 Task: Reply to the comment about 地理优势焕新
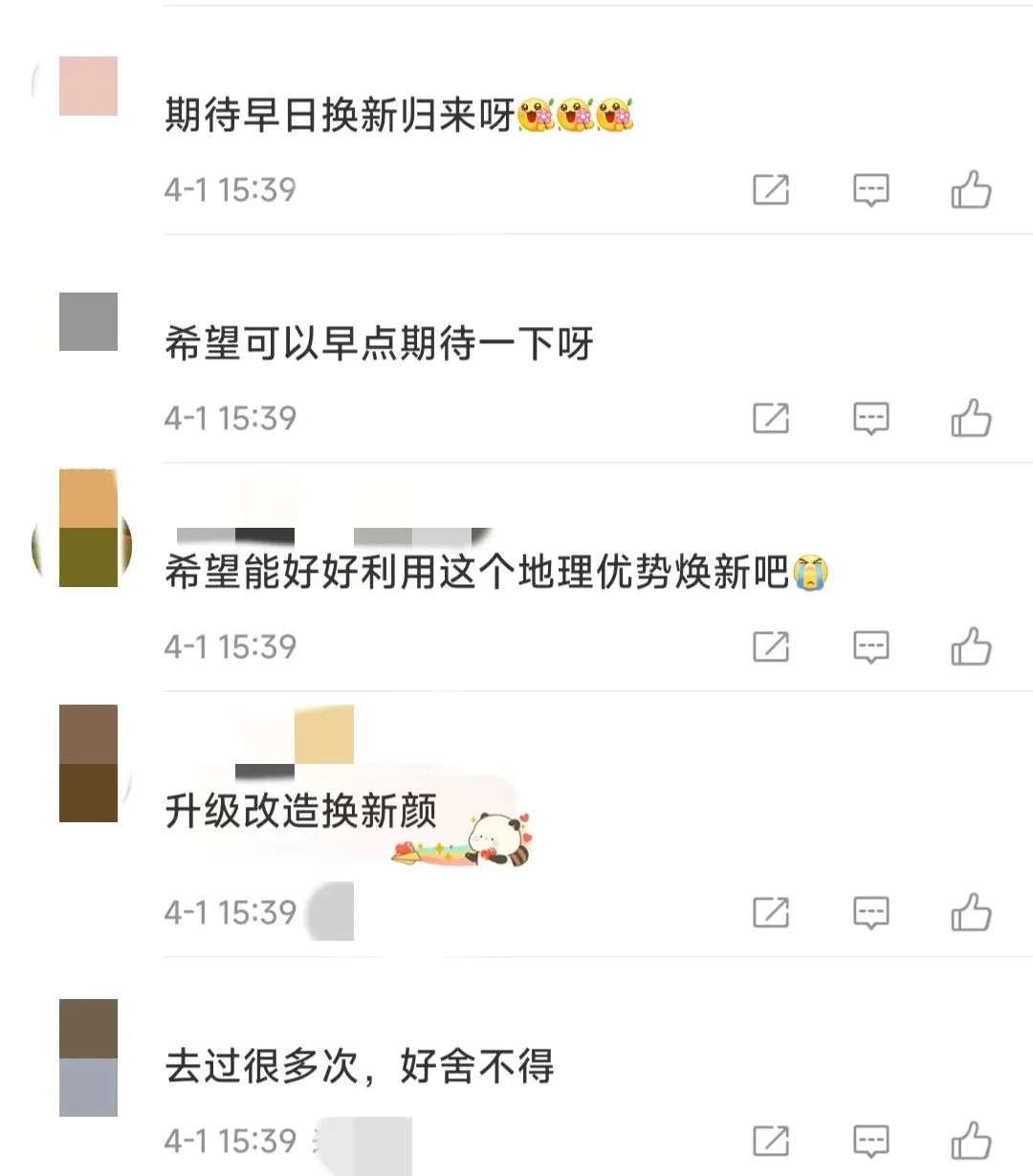[x=870, y=647]
